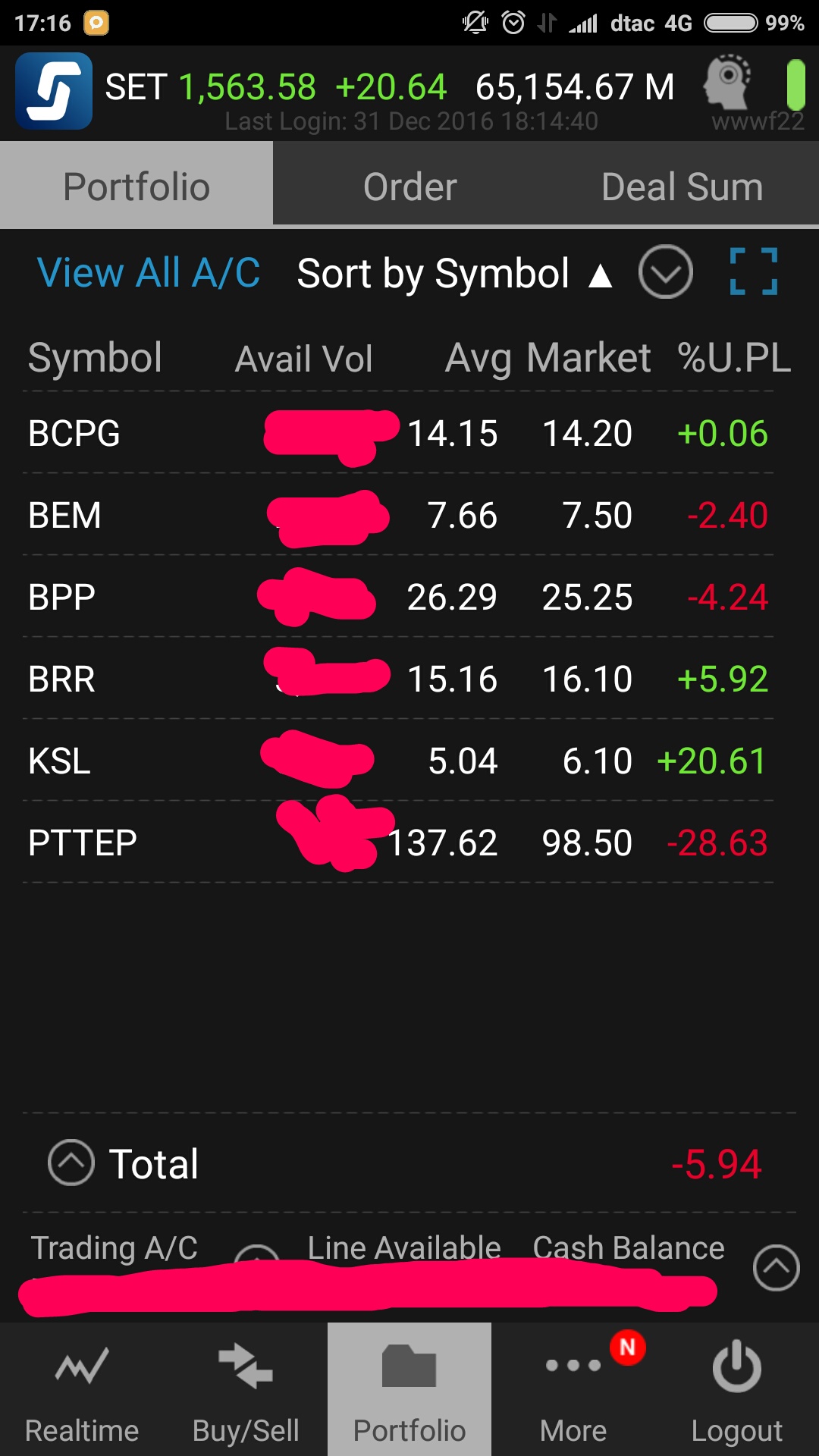
Task: Expand the Cash Balance account panel
Action: pyautogui.click(x=776, y=1267)
